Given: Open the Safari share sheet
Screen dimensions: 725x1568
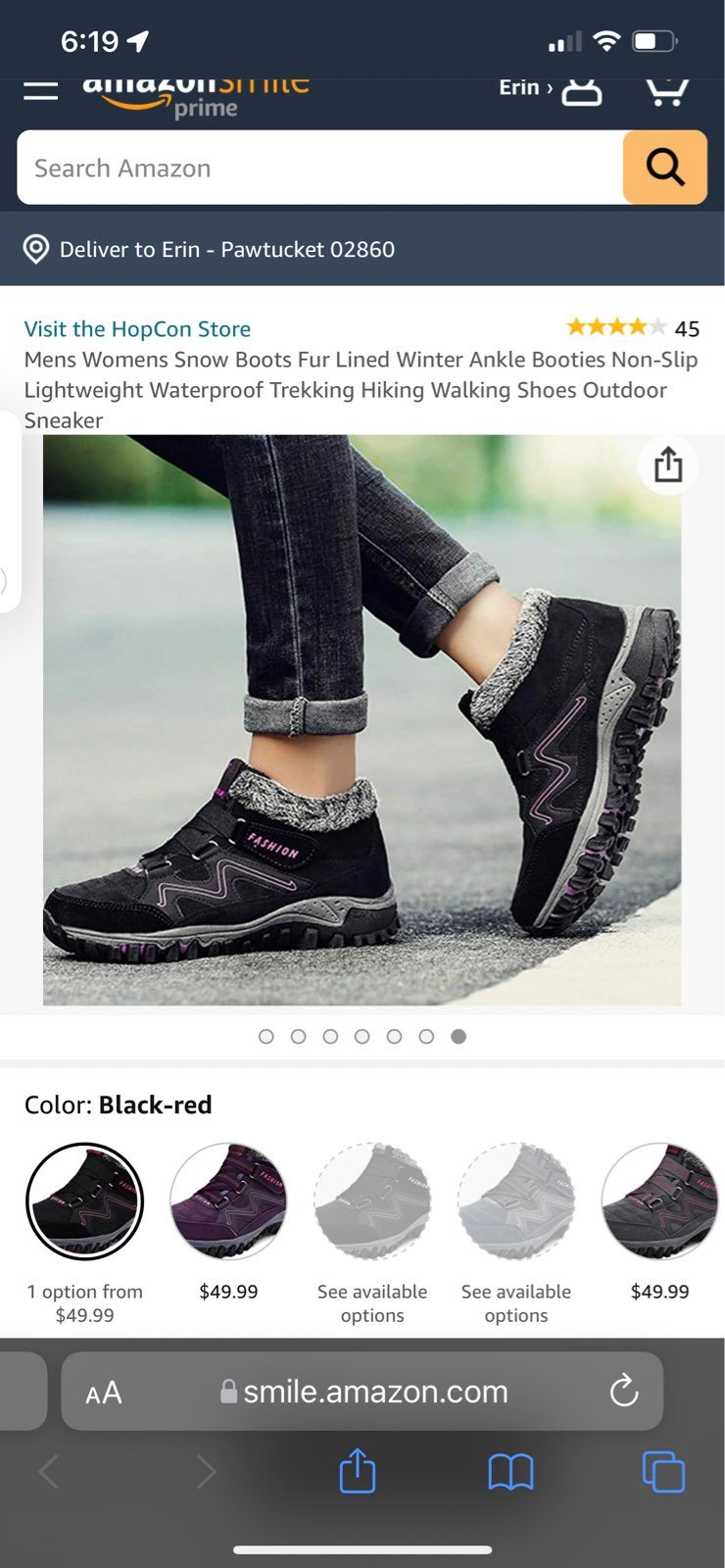Looking at the screenshot, I should coord(358,1470).
